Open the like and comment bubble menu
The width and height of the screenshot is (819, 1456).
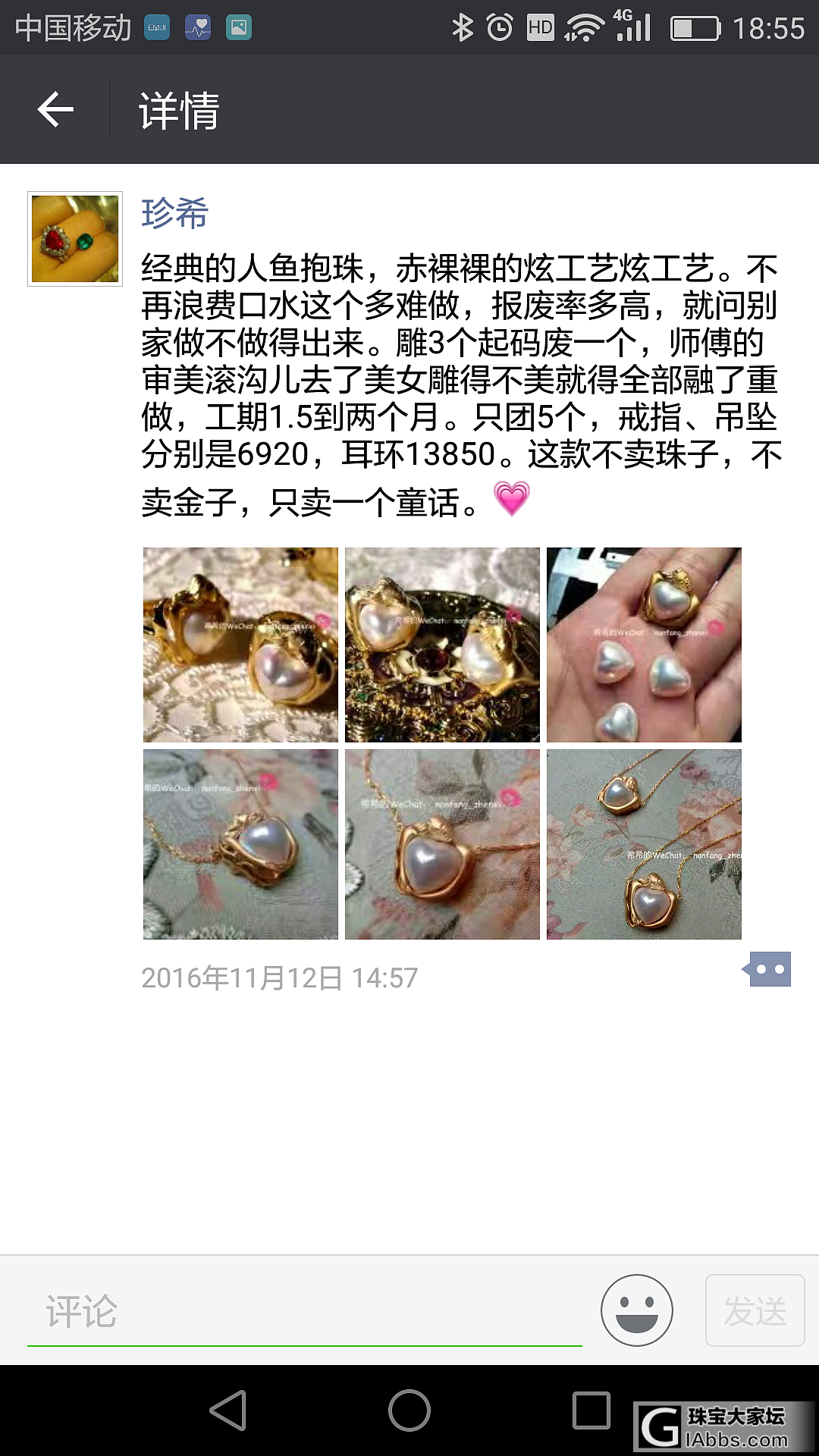[x=768, y=970]
